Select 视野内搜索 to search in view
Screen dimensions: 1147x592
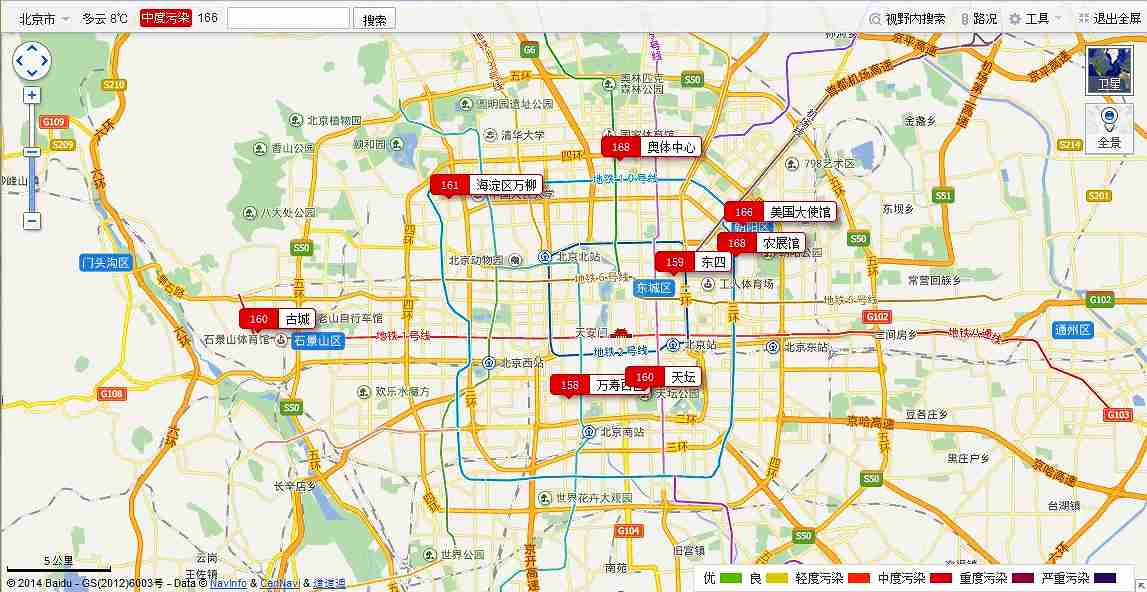(907, 19)
